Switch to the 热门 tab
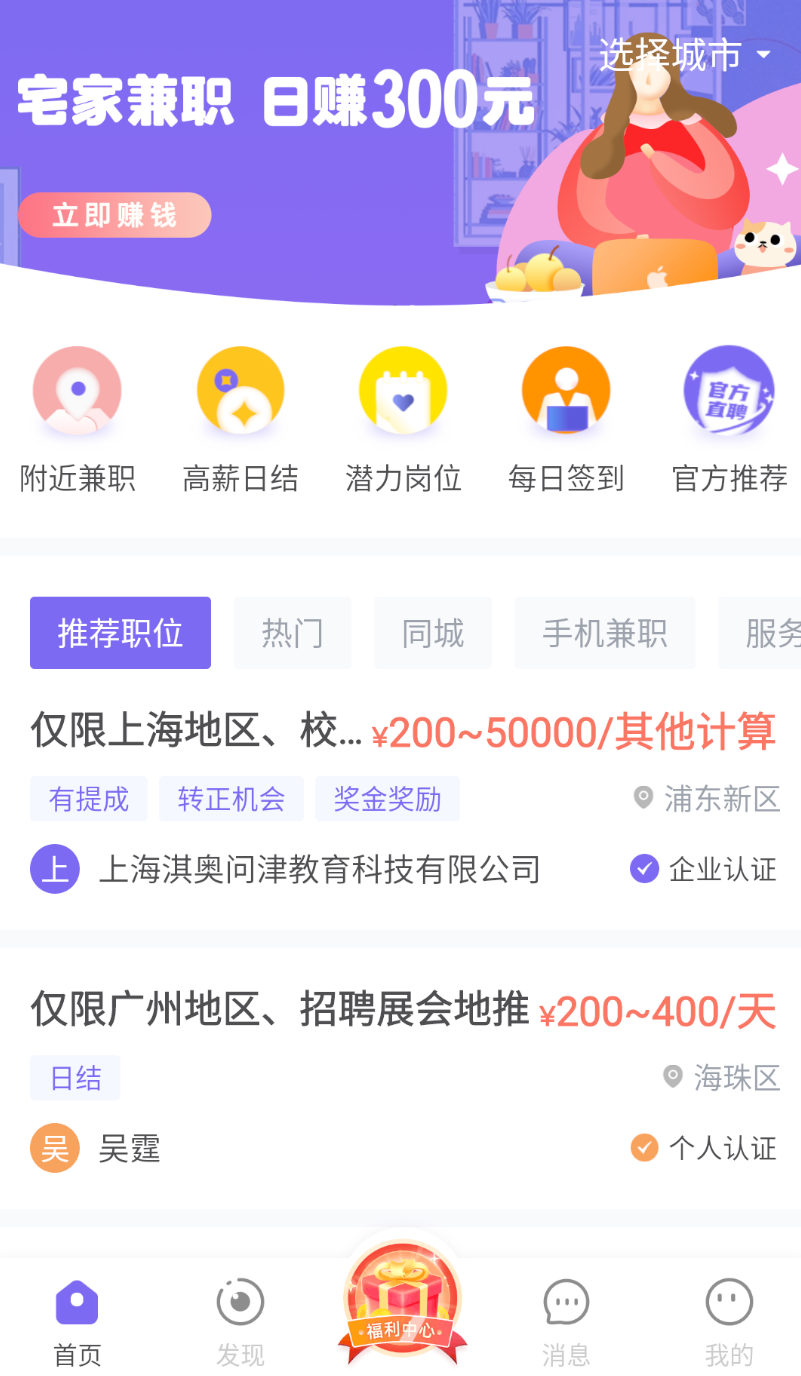The height and width of the screenshot is (1376, 801). pos(292,632)
